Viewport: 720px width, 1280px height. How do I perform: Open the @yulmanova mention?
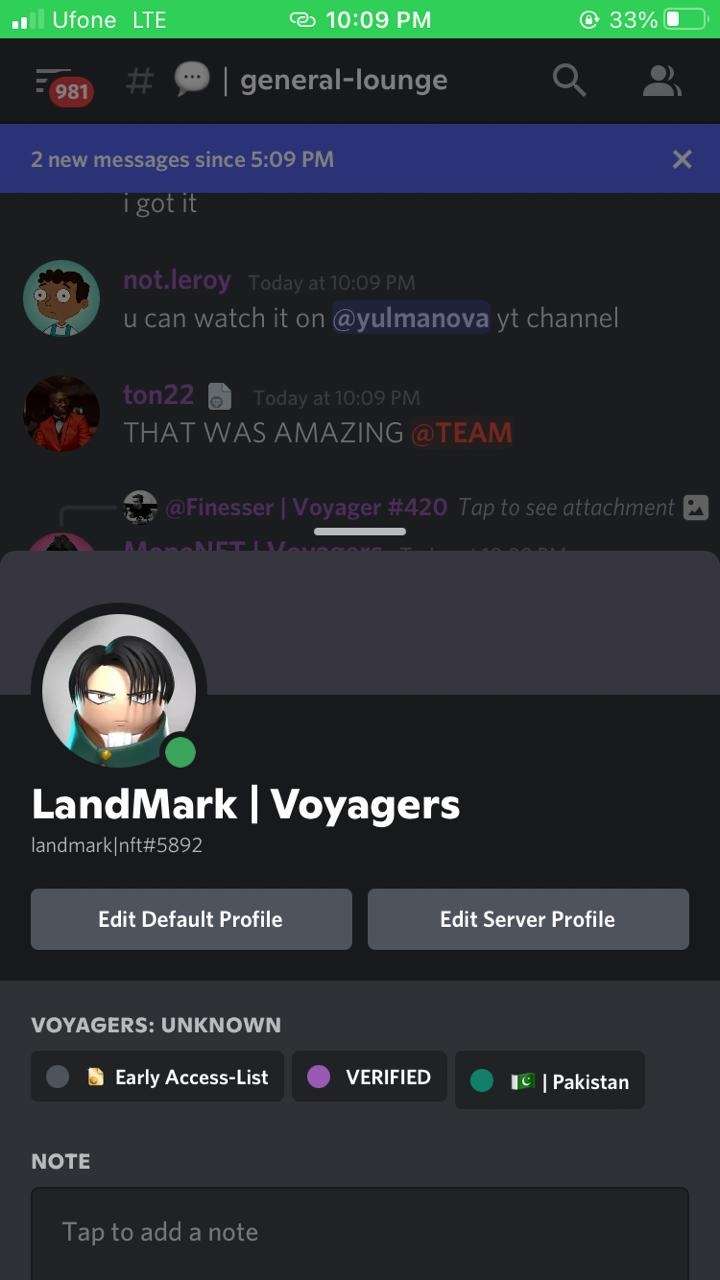[410, 318]
